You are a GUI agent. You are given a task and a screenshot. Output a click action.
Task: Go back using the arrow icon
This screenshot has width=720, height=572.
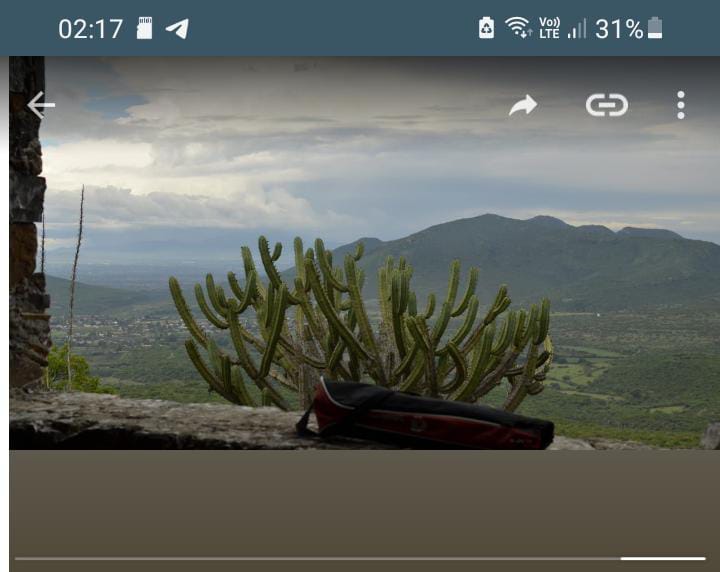coord(41,105)
